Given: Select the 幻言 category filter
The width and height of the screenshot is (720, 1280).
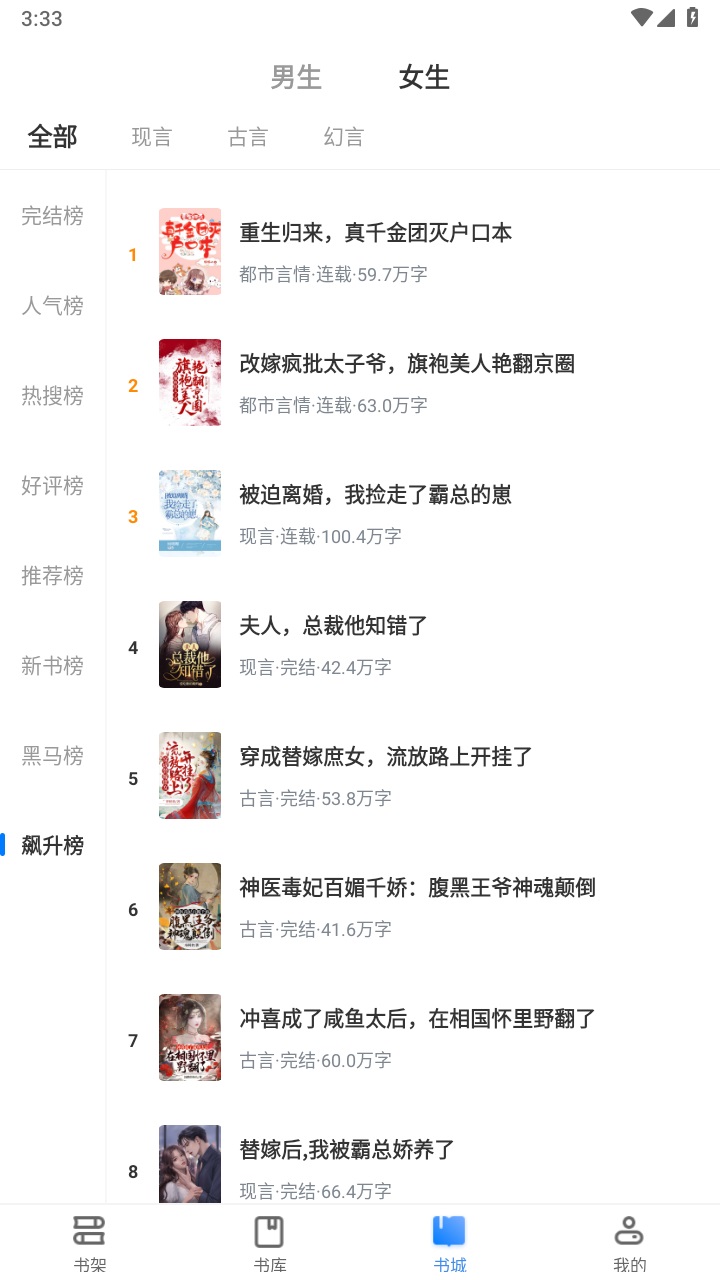Looking at the screenshot, I should 344,137.
